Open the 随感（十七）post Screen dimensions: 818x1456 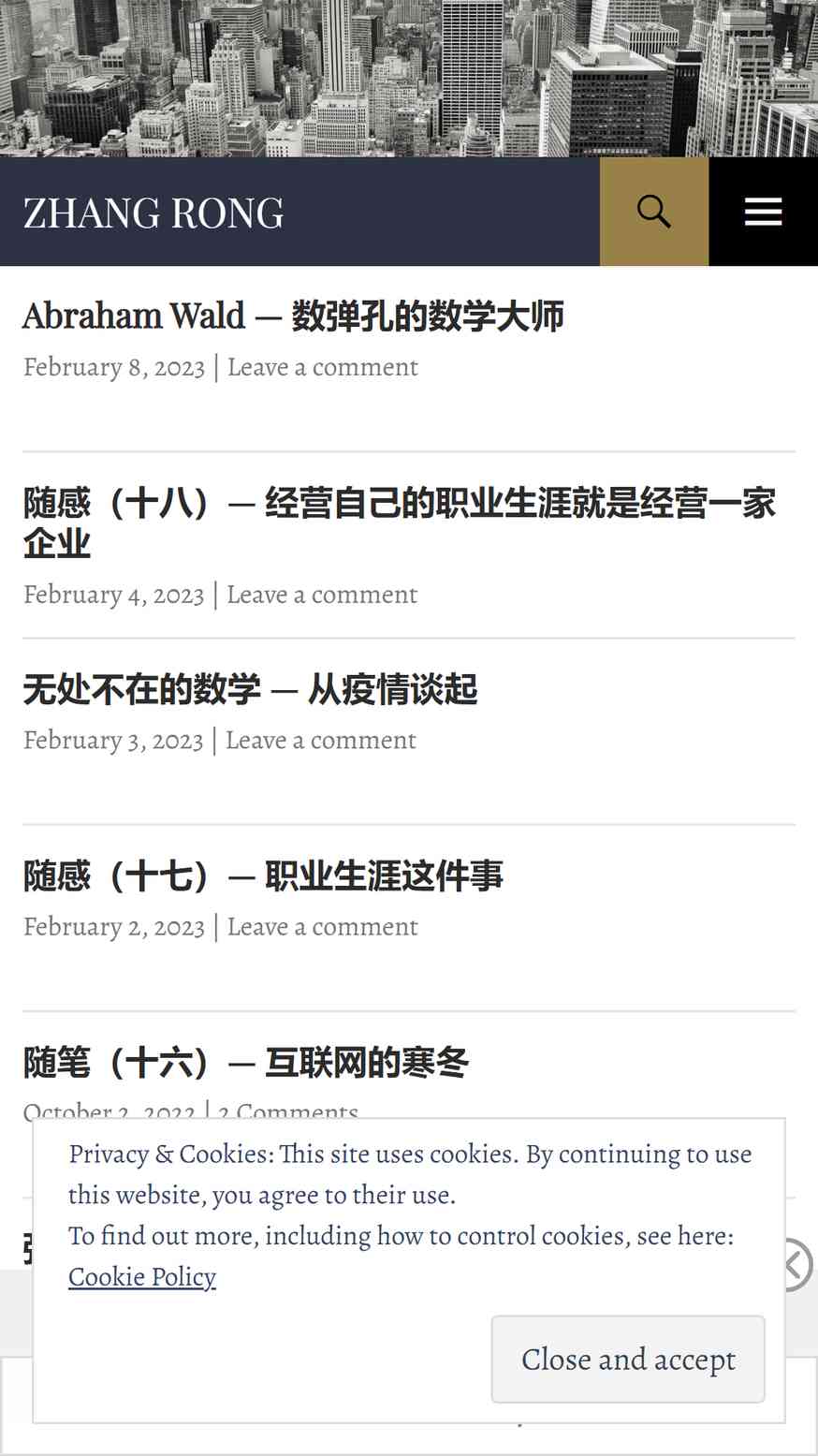[x=263, y=876]
